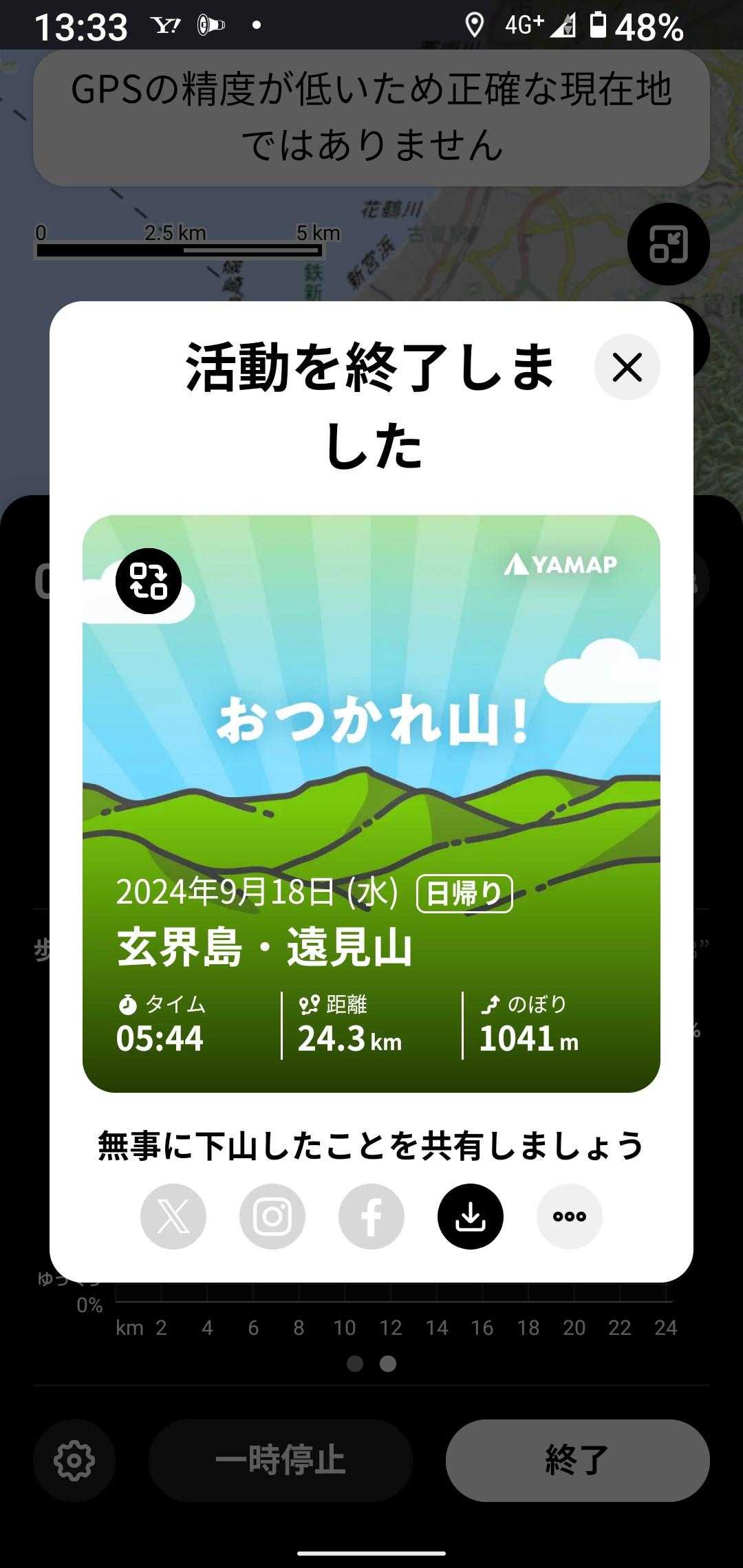Share the activity to Instagram

pos(272,1217)
